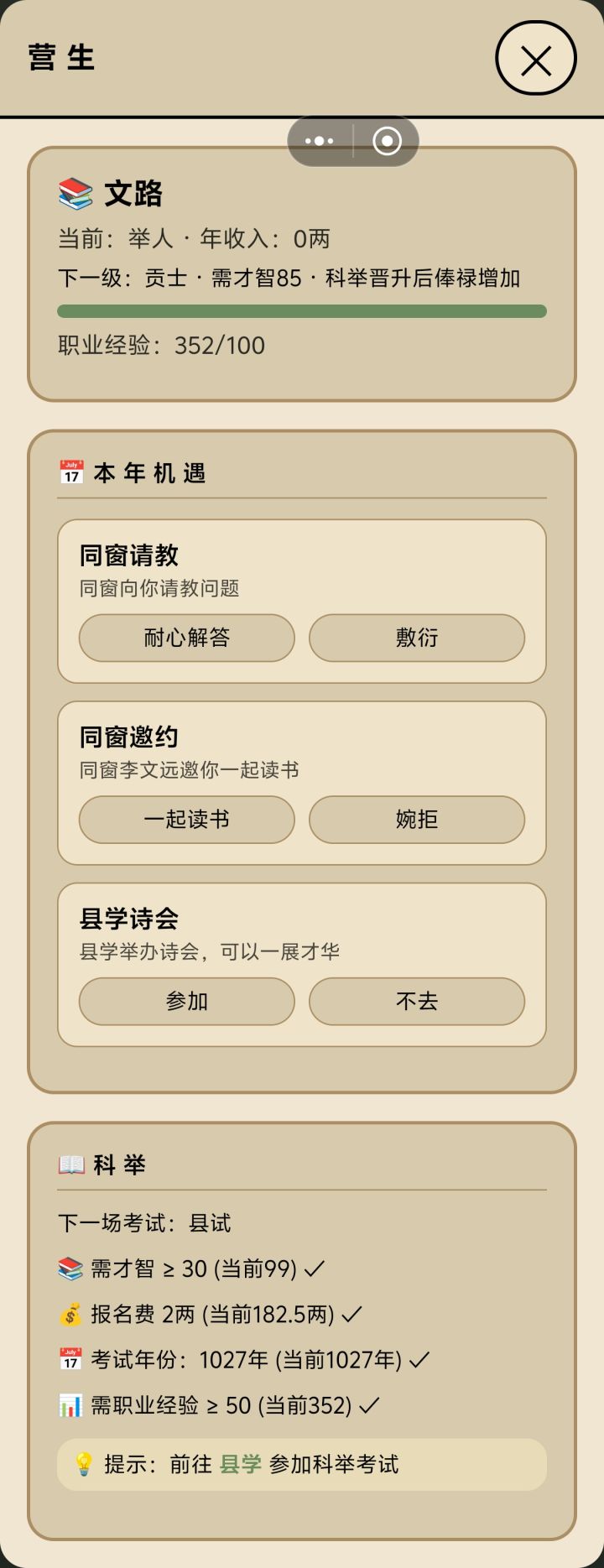Choose 耐心解答 for the classmate's question

[x=186, y=638]
